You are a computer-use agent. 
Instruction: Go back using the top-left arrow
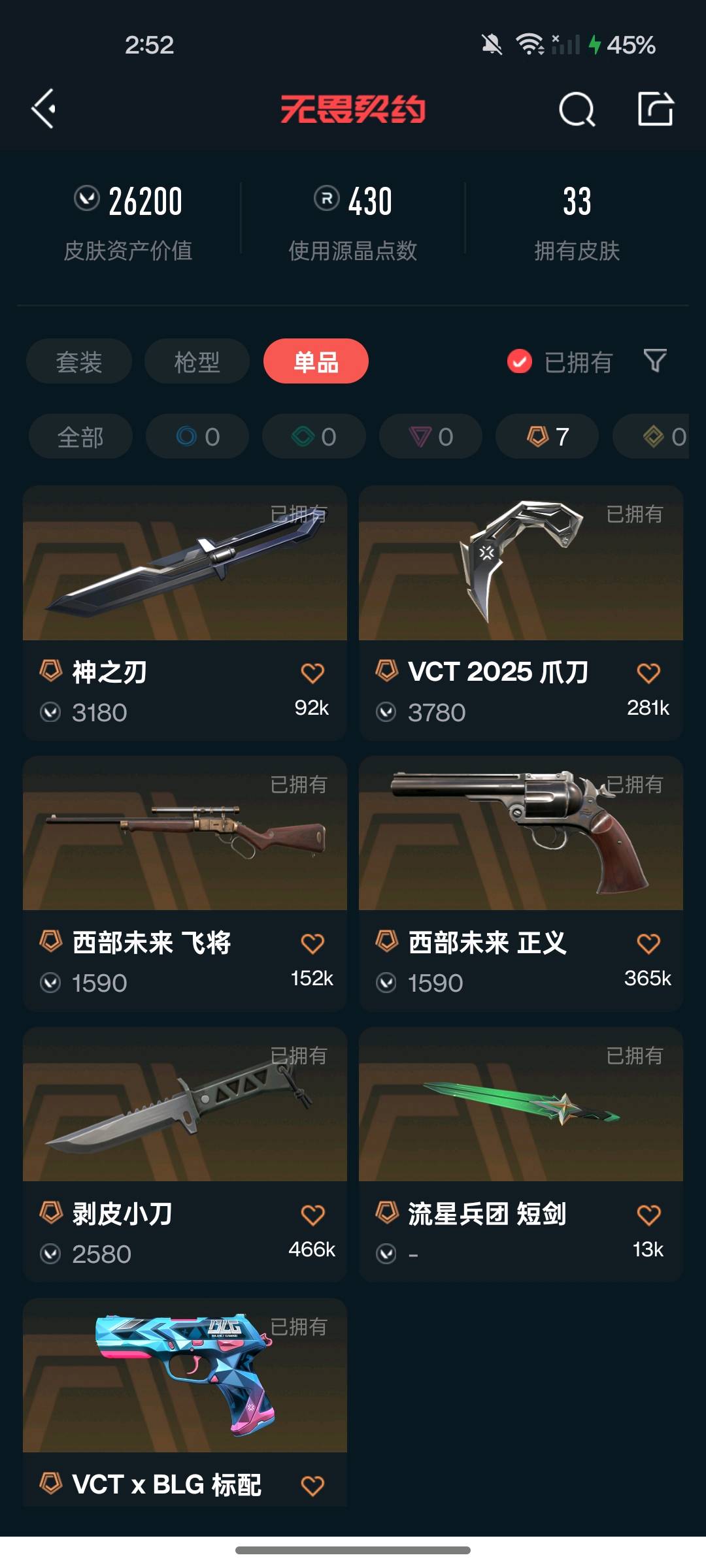point(44,108)
